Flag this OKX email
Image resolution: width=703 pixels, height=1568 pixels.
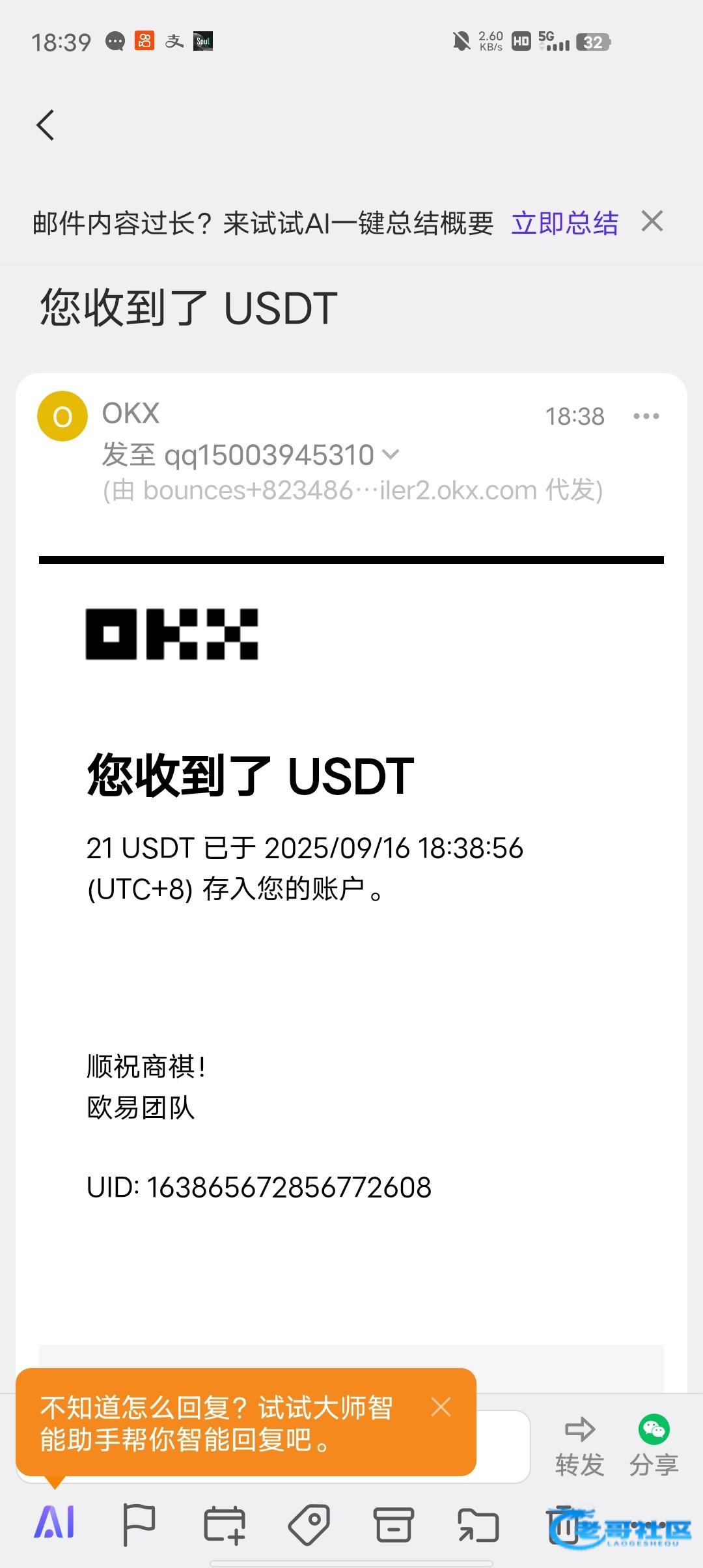pos(139,1524)
